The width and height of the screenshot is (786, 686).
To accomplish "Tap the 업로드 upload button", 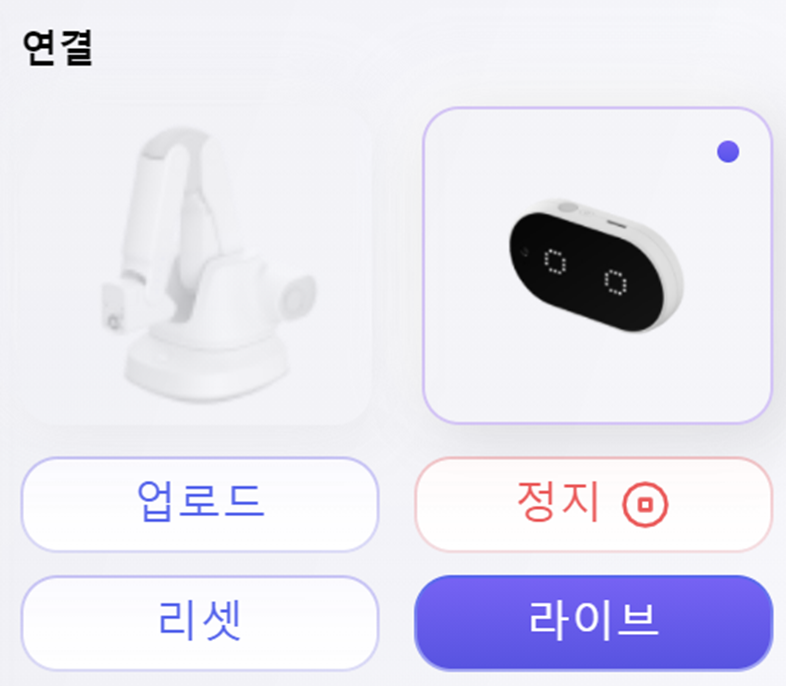I will coord(200,504).
